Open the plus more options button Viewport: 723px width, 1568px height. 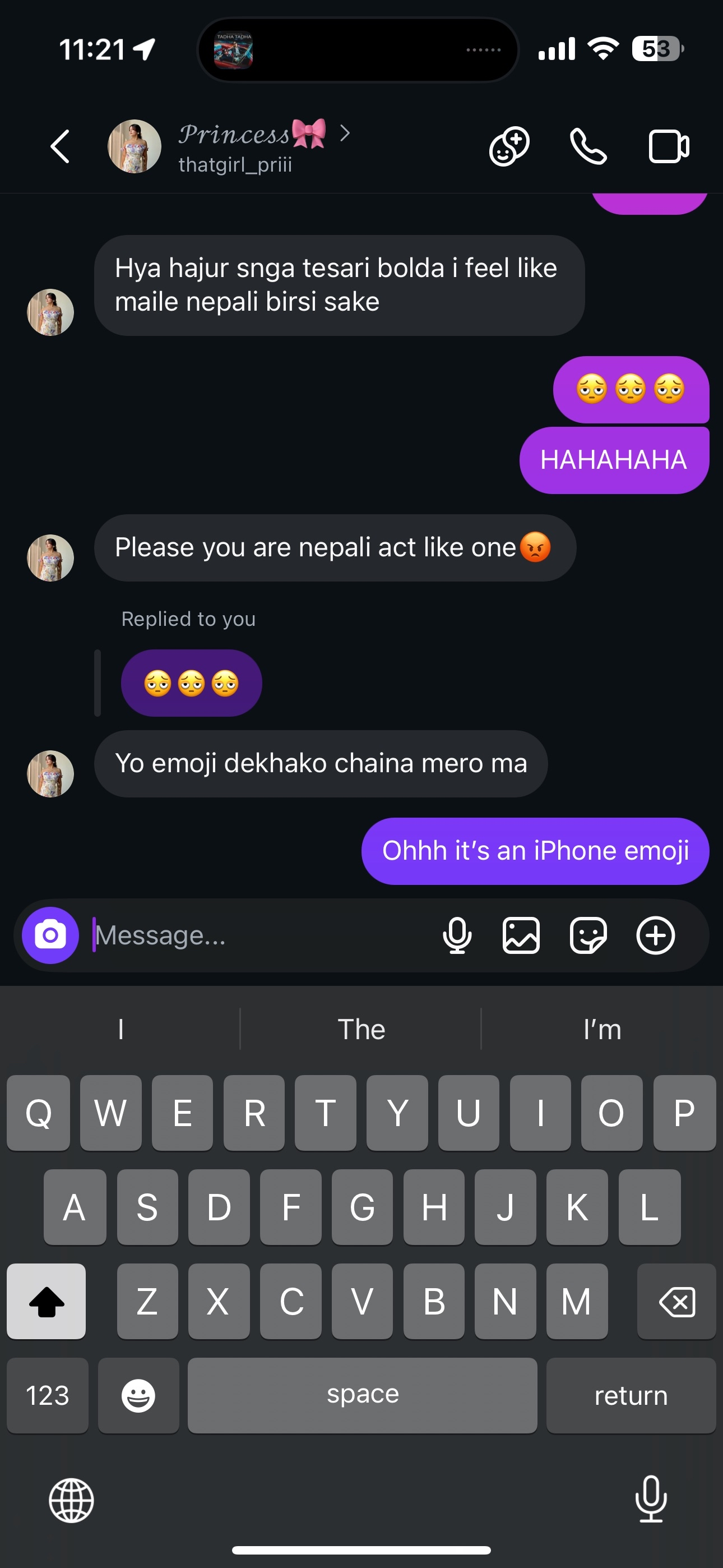point(655,935)
